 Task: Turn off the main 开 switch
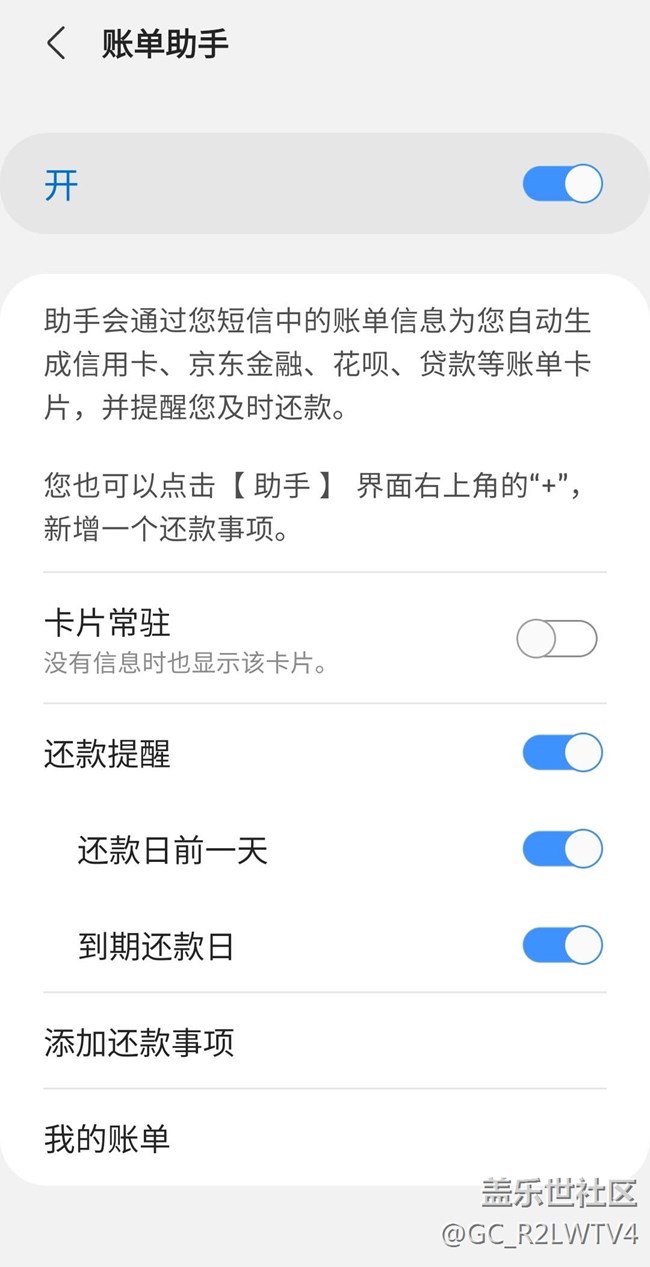coord(562,184)
